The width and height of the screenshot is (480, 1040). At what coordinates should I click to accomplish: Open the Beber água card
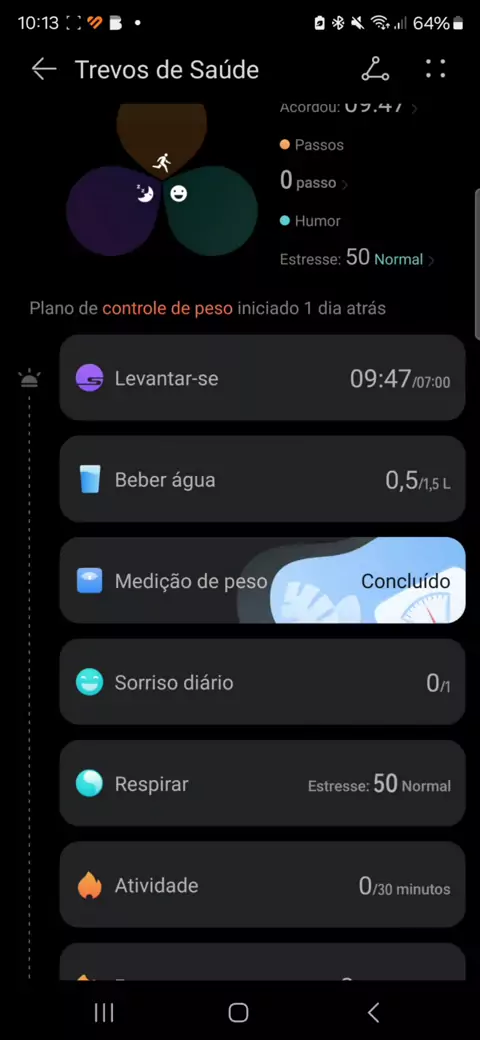click(263, 480)
